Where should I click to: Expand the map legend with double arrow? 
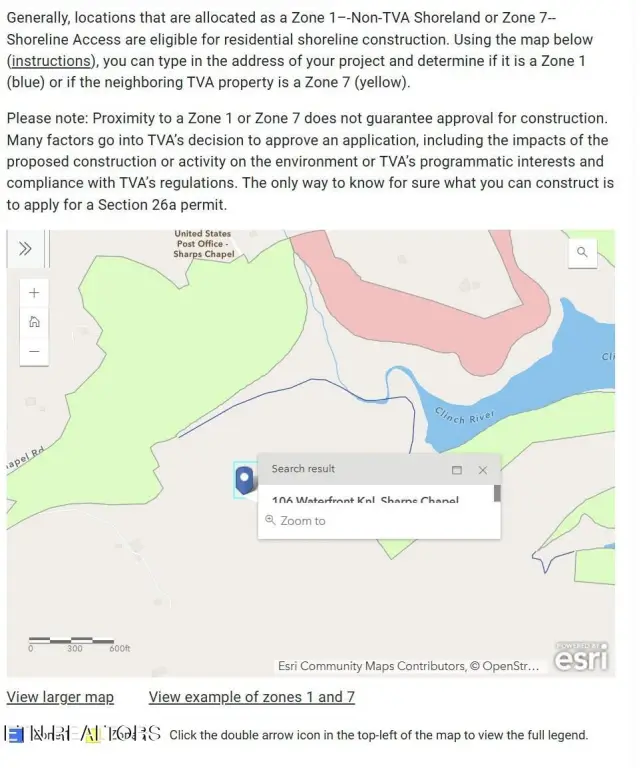click(x=25, y=249)
